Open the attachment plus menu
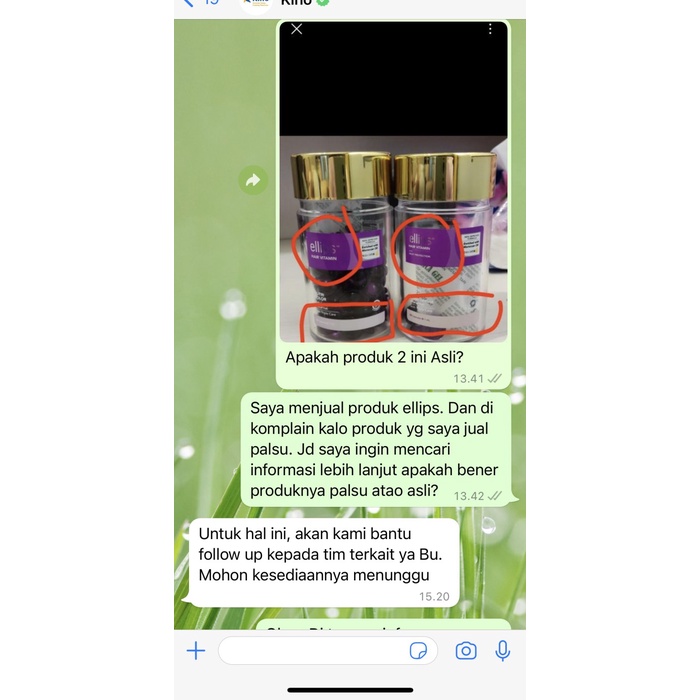Viewport: 700px width, 700px height. [196, 651]
